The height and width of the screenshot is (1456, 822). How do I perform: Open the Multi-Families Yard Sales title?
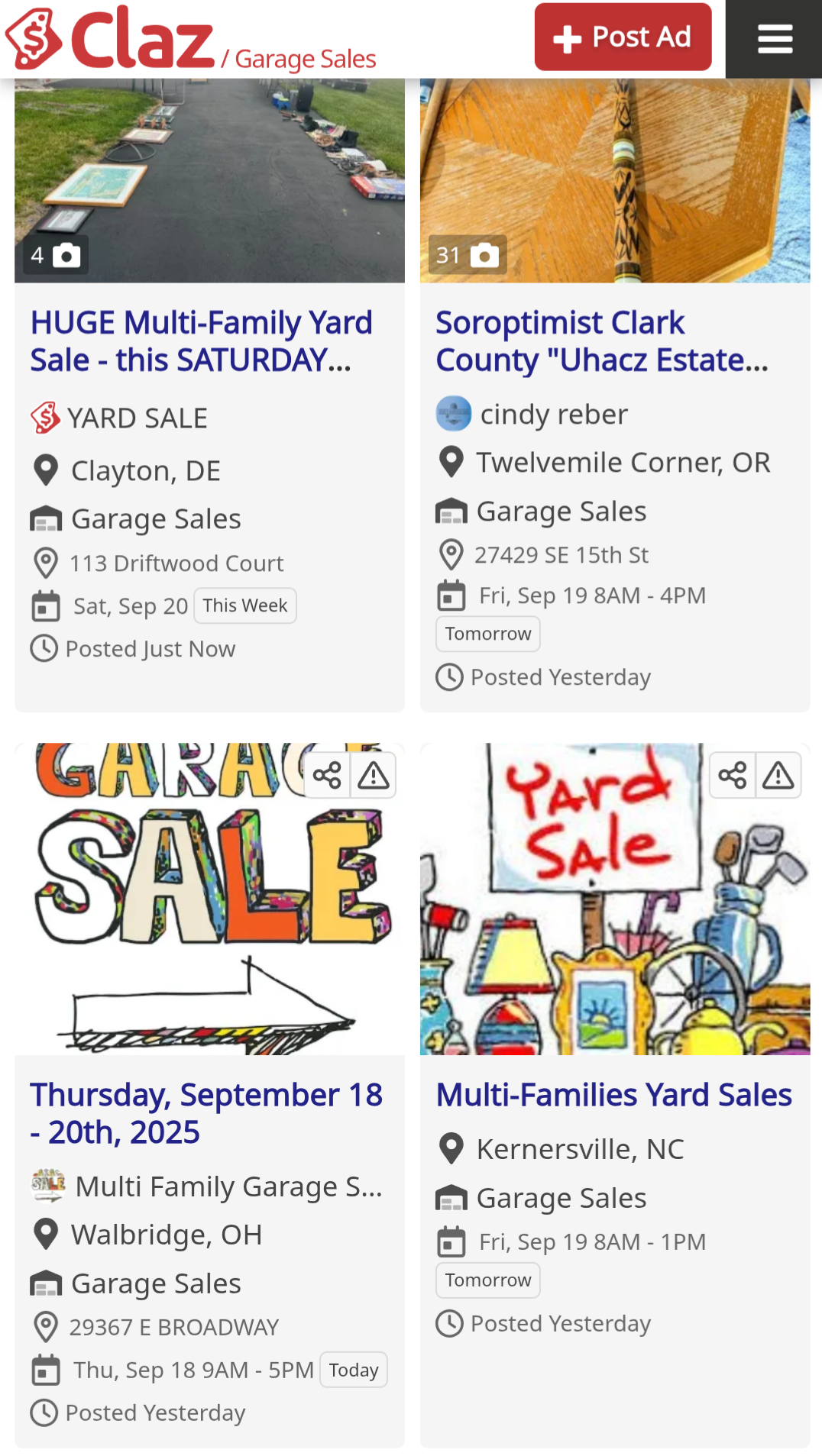tap(613, 1095)
